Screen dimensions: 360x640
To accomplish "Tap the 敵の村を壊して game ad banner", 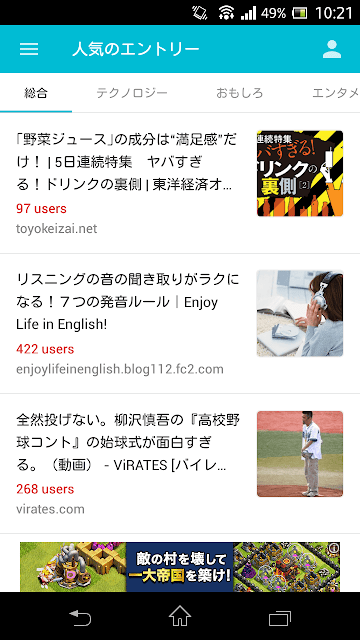I will point(180,567).
